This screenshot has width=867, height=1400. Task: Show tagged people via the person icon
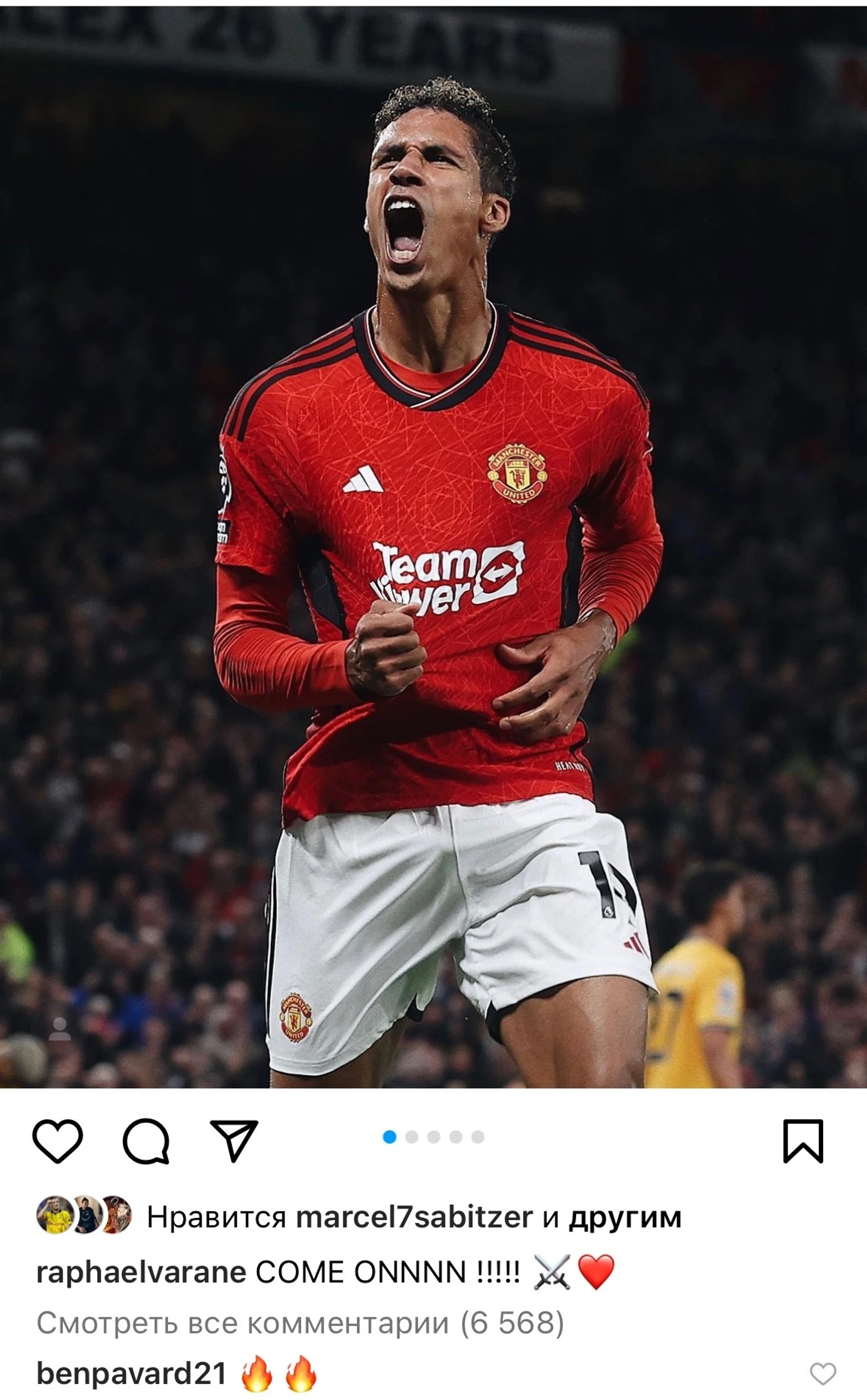59,1029
